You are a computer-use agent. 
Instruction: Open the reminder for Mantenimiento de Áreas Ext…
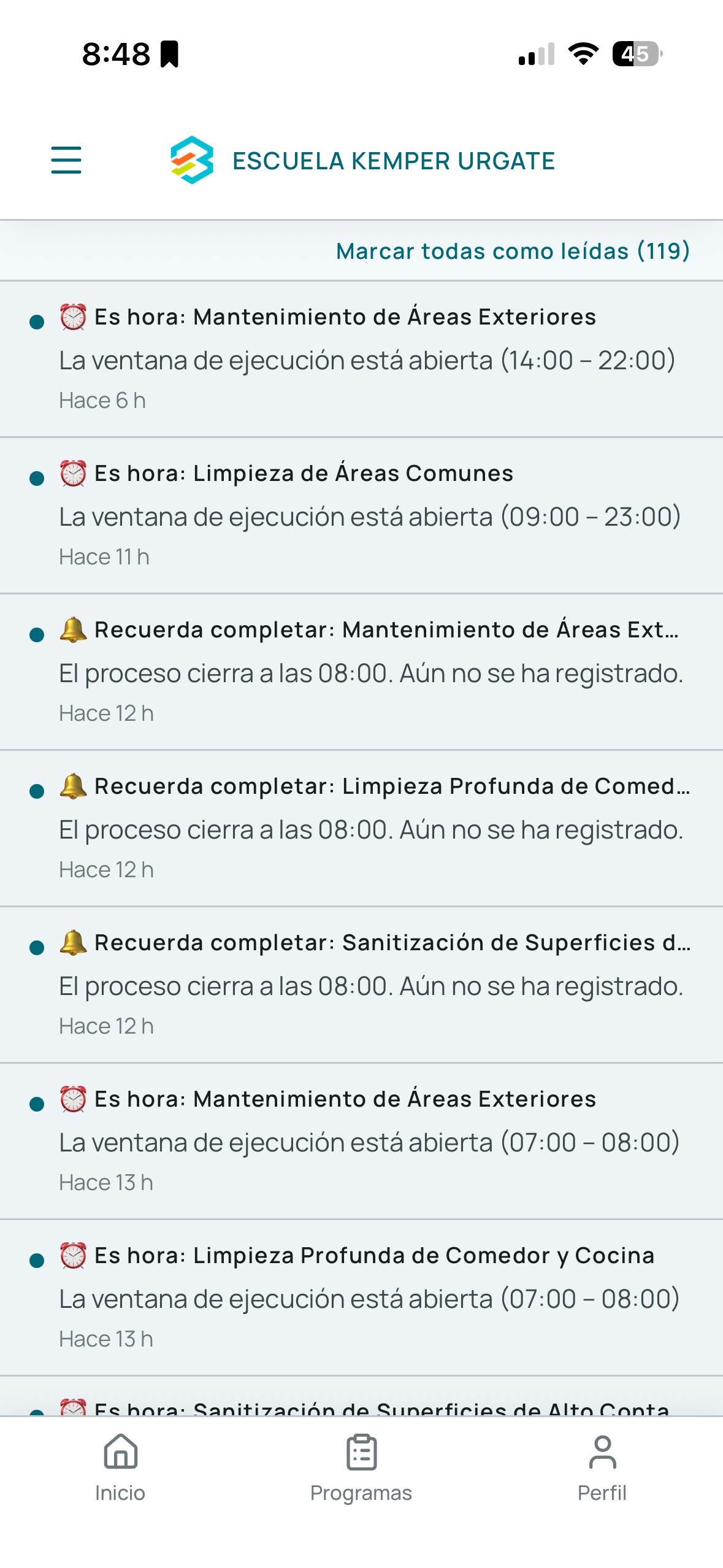[361, 672]
